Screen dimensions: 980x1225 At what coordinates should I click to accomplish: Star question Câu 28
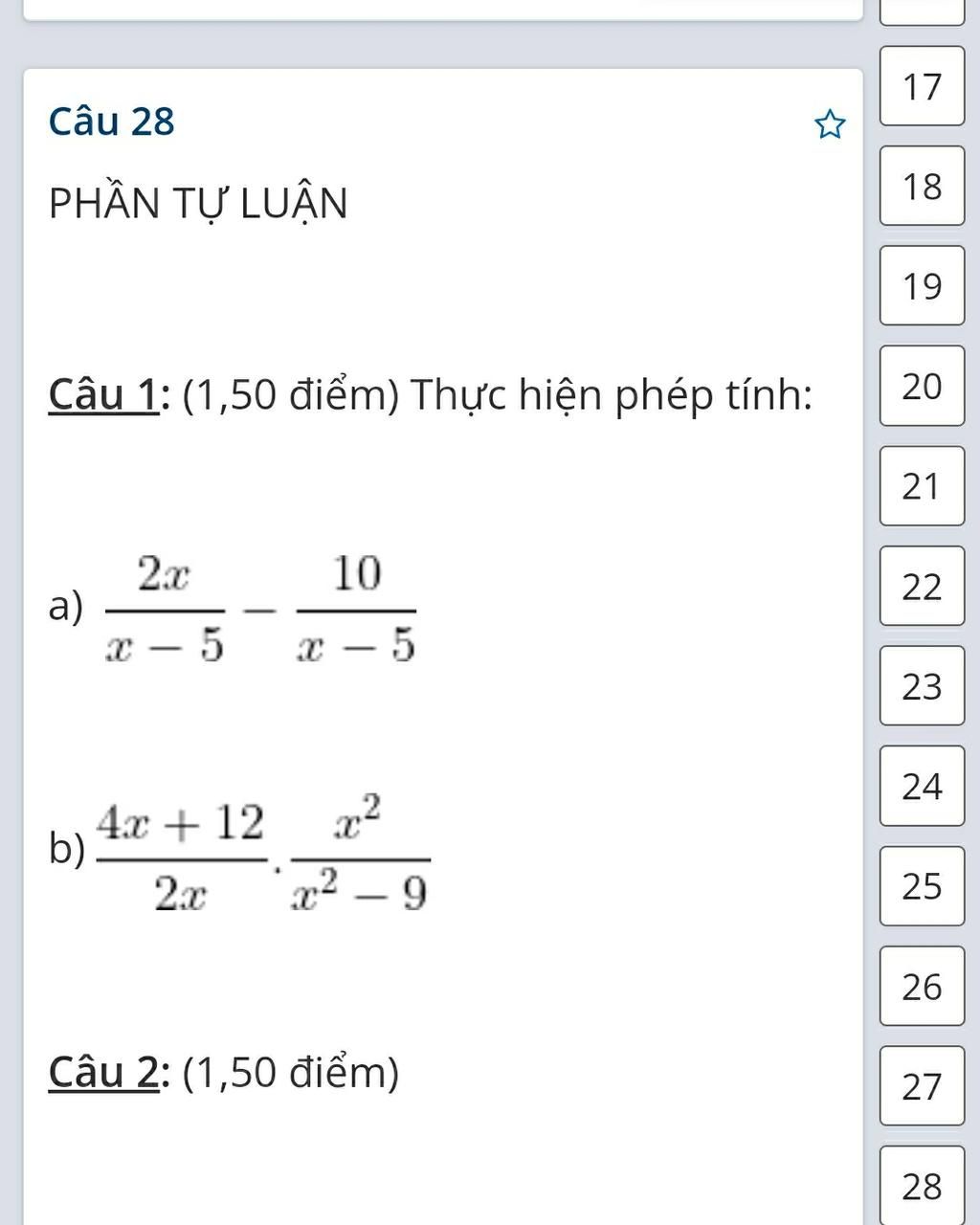tap(830, 124)
